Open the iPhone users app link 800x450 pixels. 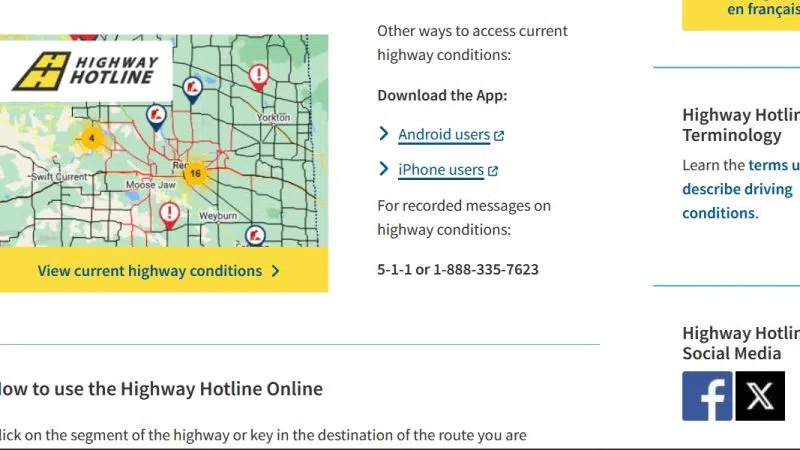click(x=441, y=170)
